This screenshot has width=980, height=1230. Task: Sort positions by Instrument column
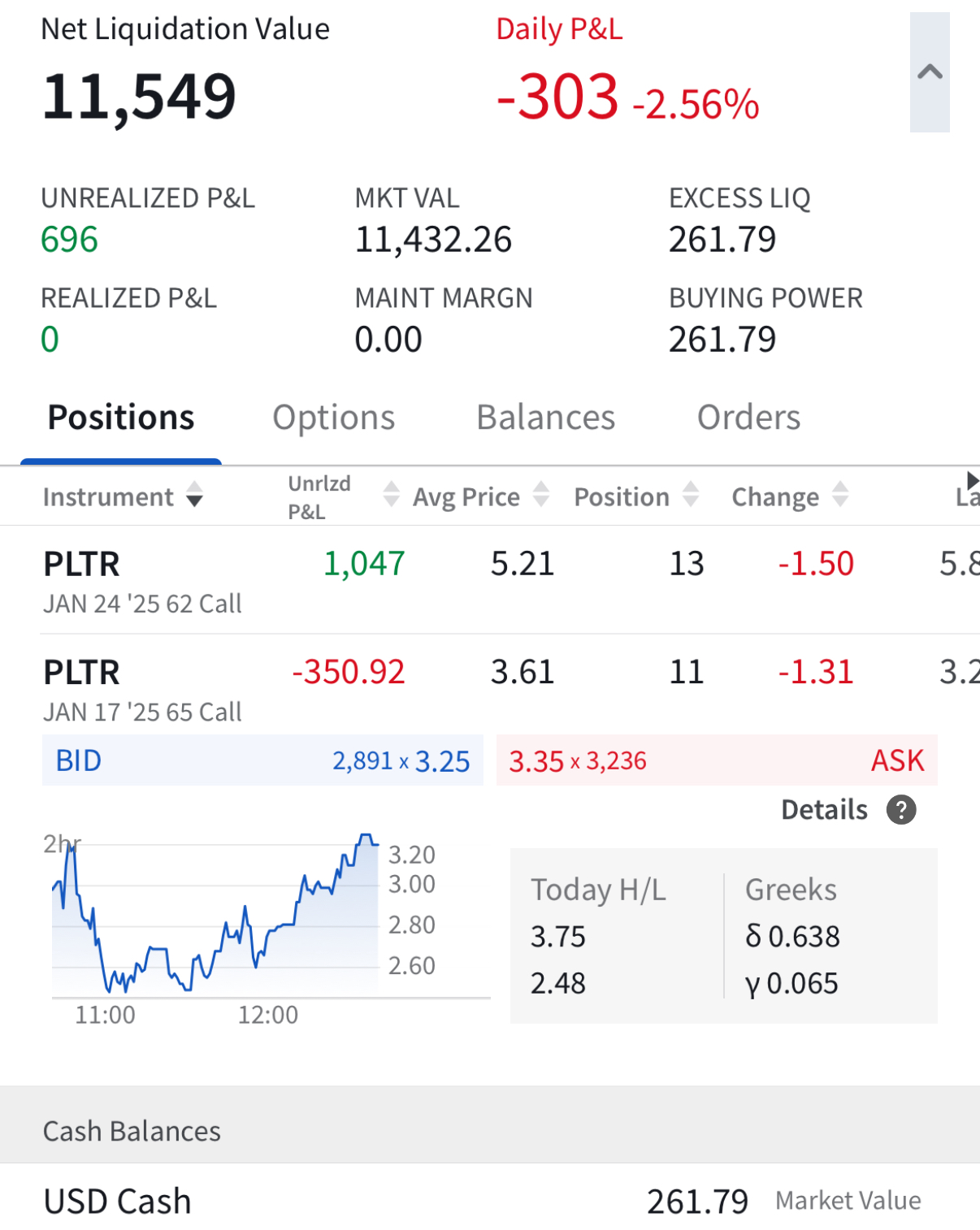tap(122, 496)
